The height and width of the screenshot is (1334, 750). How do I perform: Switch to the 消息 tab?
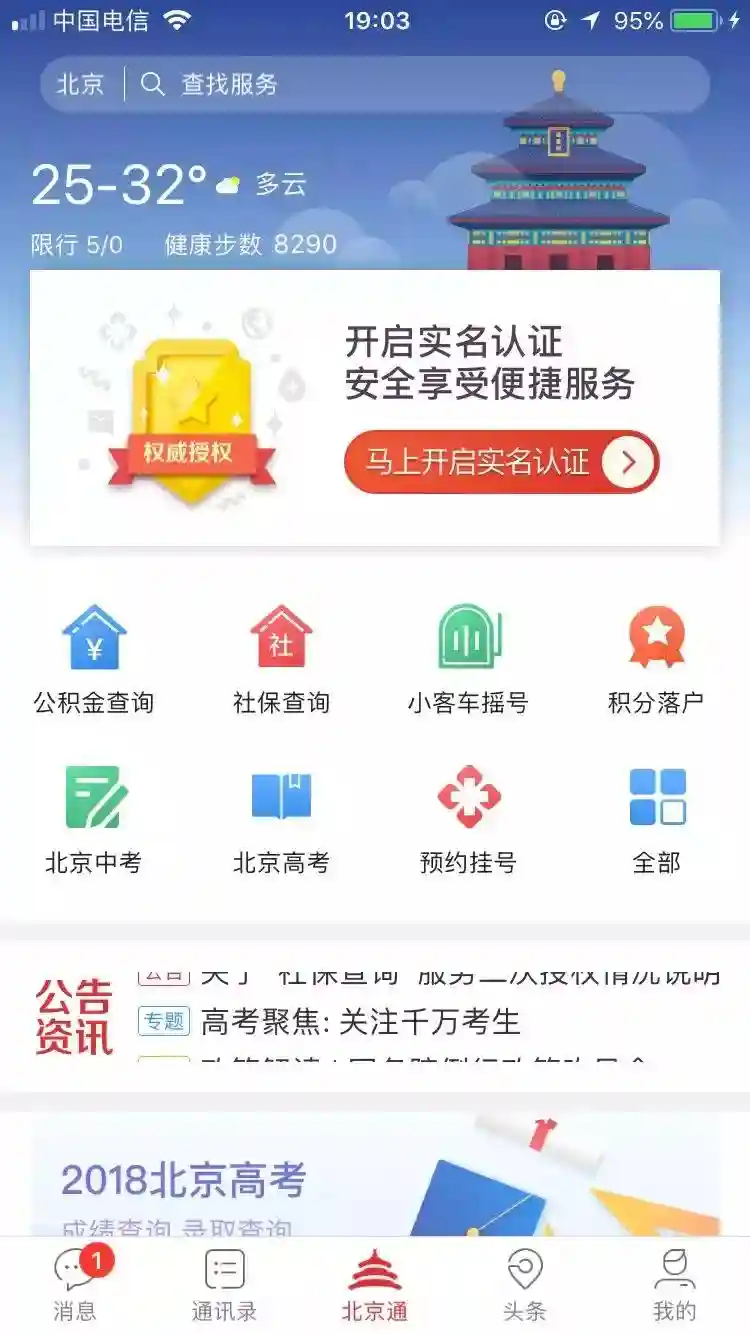75,1285
